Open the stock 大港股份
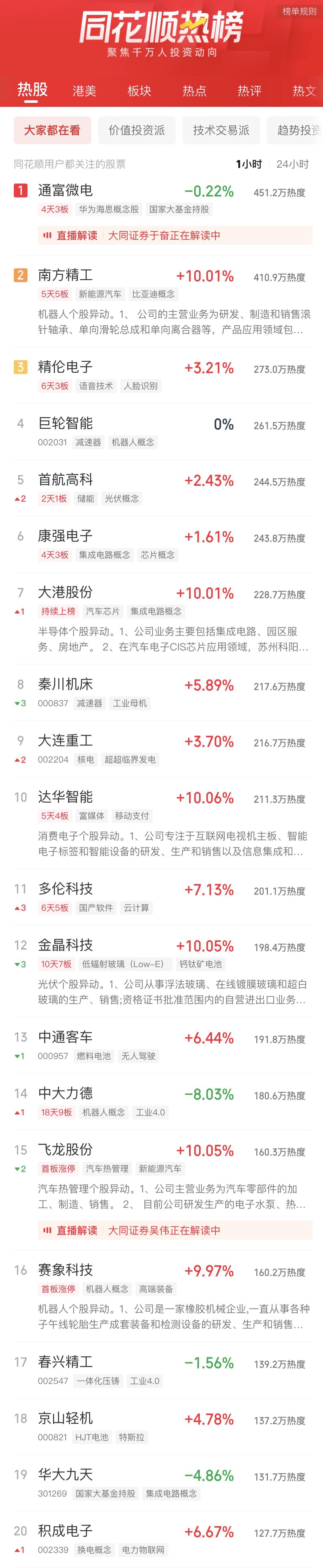The image size is (323, 1568). [66, 592]
